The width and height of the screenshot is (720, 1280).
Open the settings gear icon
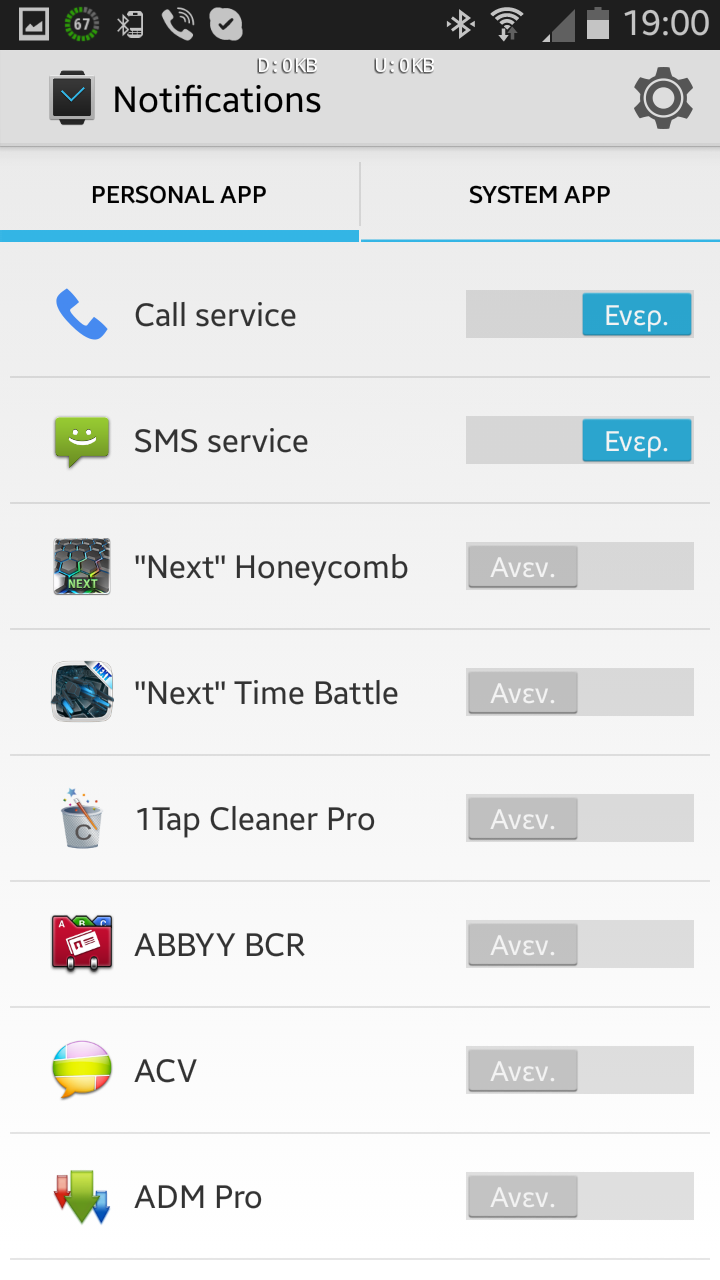(x=663, y=98)
